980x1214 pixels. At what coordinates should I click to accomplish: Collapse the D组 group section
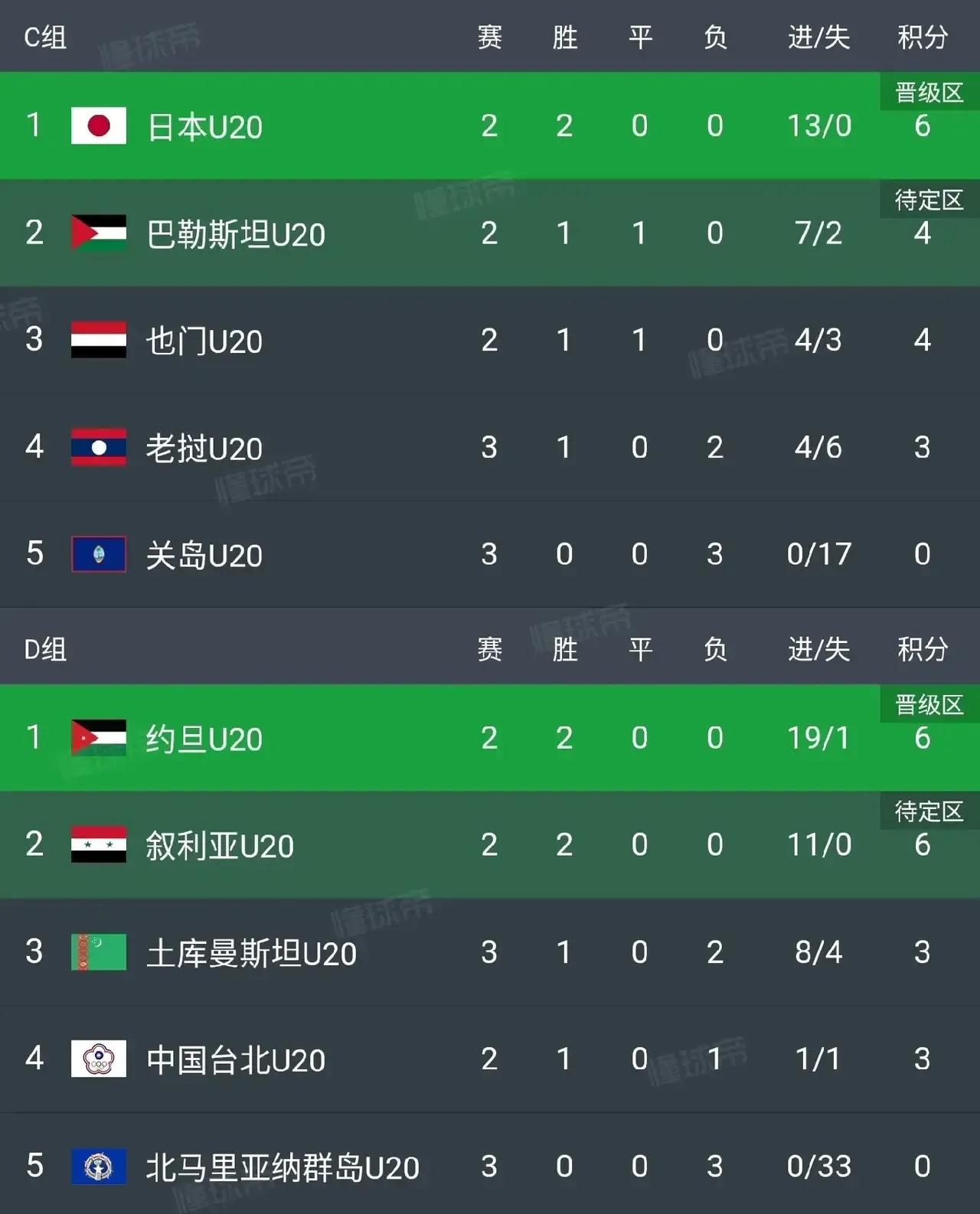44,648
